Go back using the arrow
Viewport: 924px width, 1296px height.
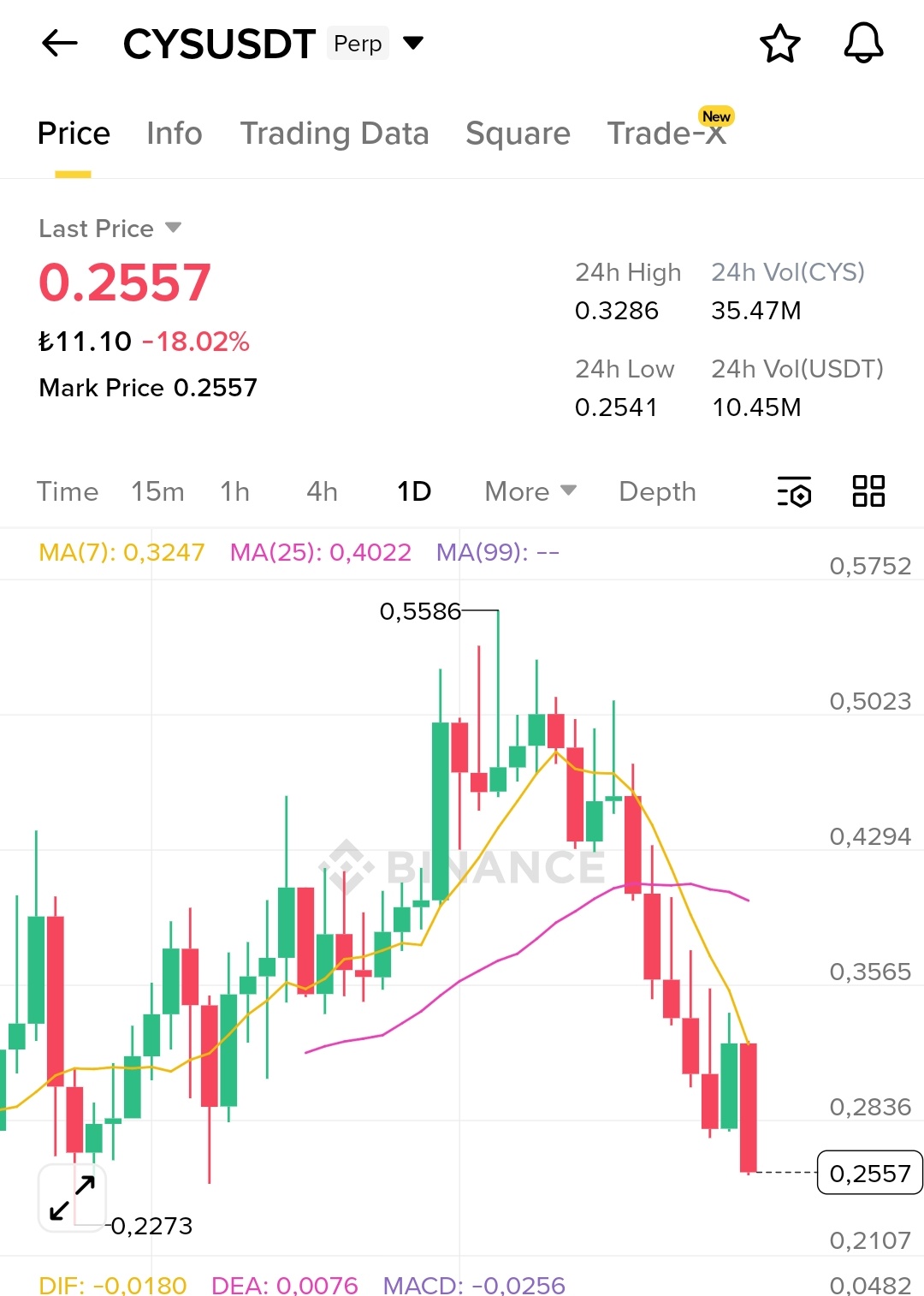pos(60,43)
